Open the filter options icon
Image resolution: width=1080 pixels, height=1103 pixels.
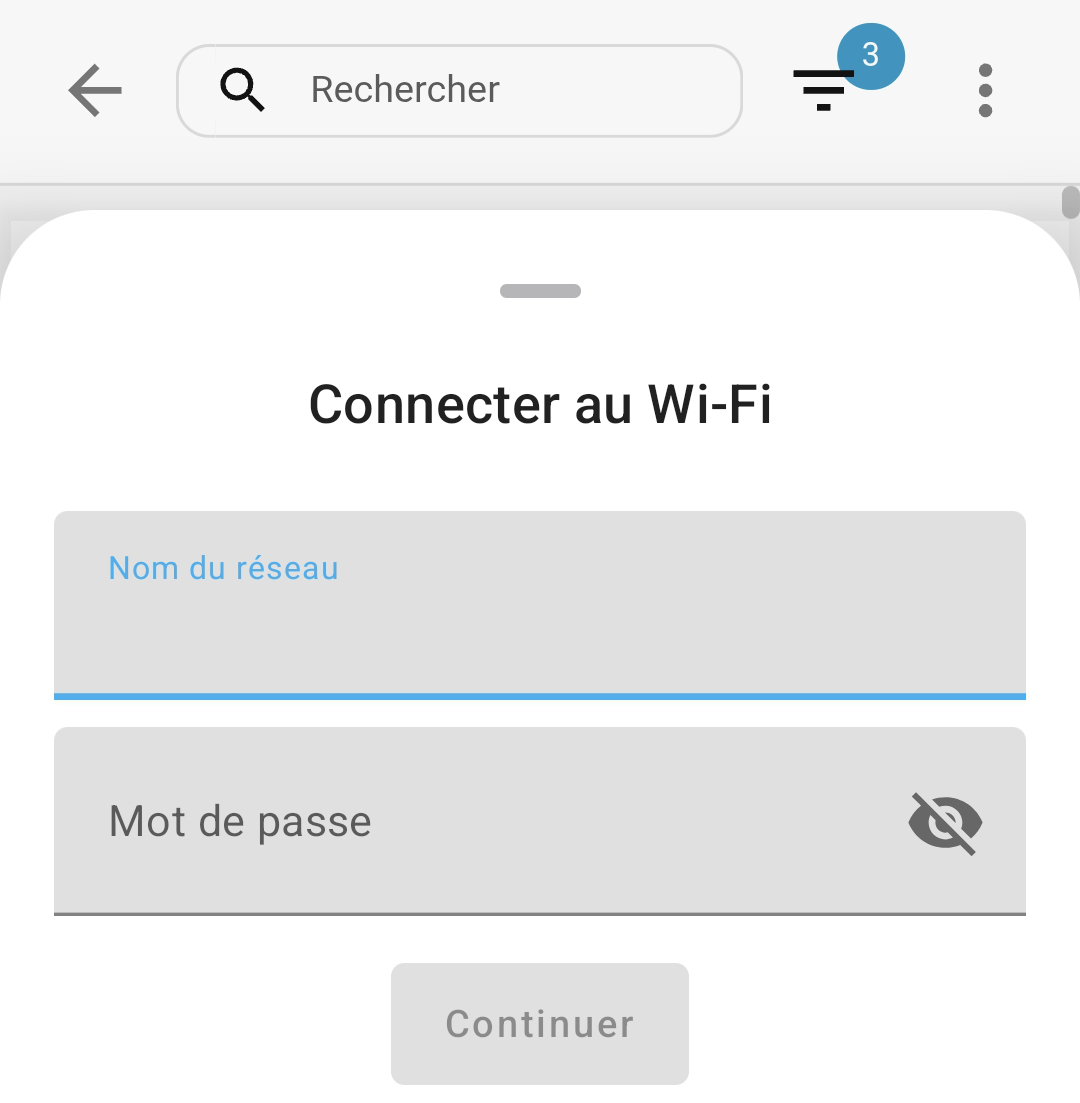(x=824, y=88)
